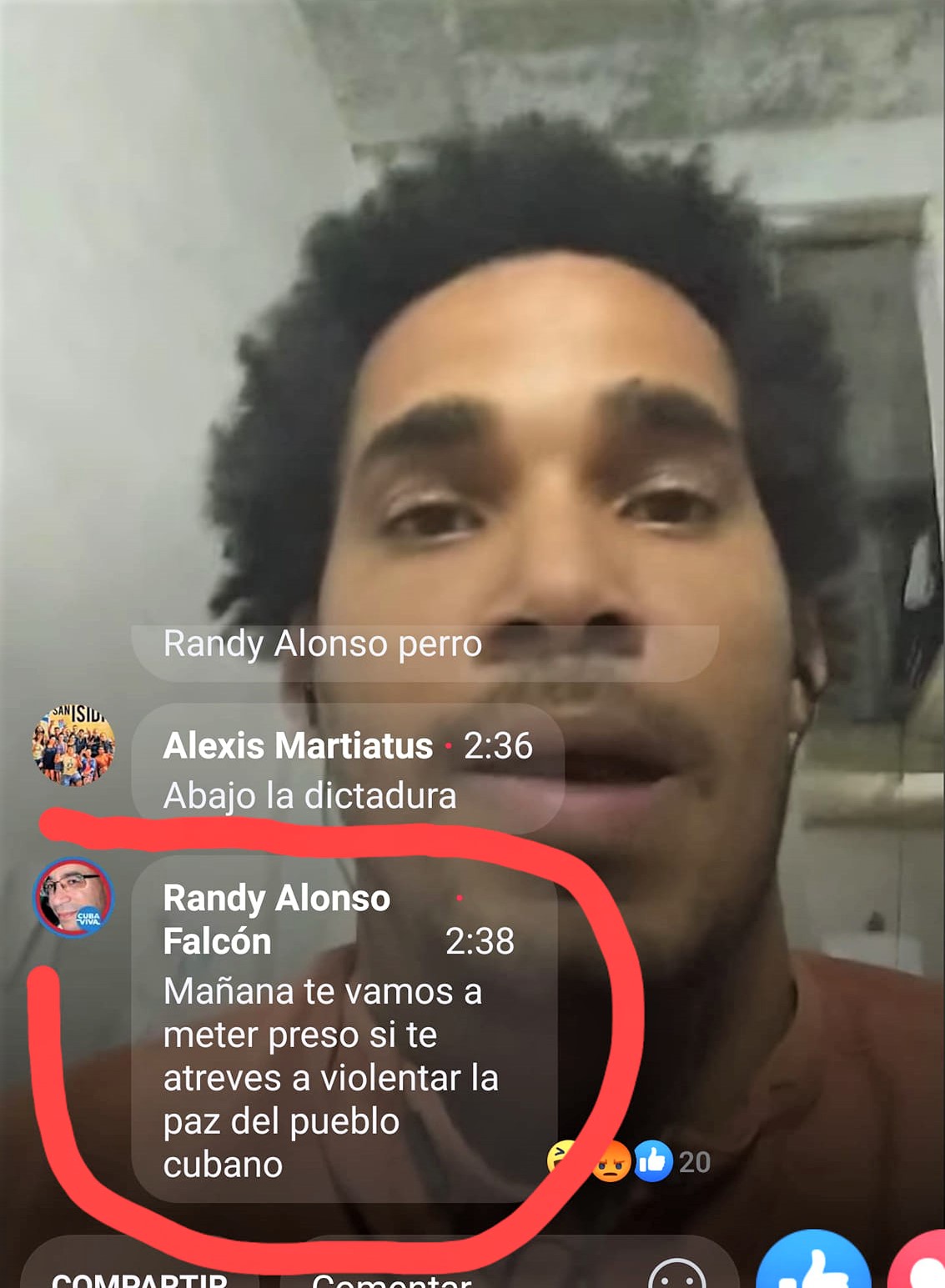Open Alexis Martiatus's name link
Viewport: 945px width, 1288px height.
coord(298,745)
